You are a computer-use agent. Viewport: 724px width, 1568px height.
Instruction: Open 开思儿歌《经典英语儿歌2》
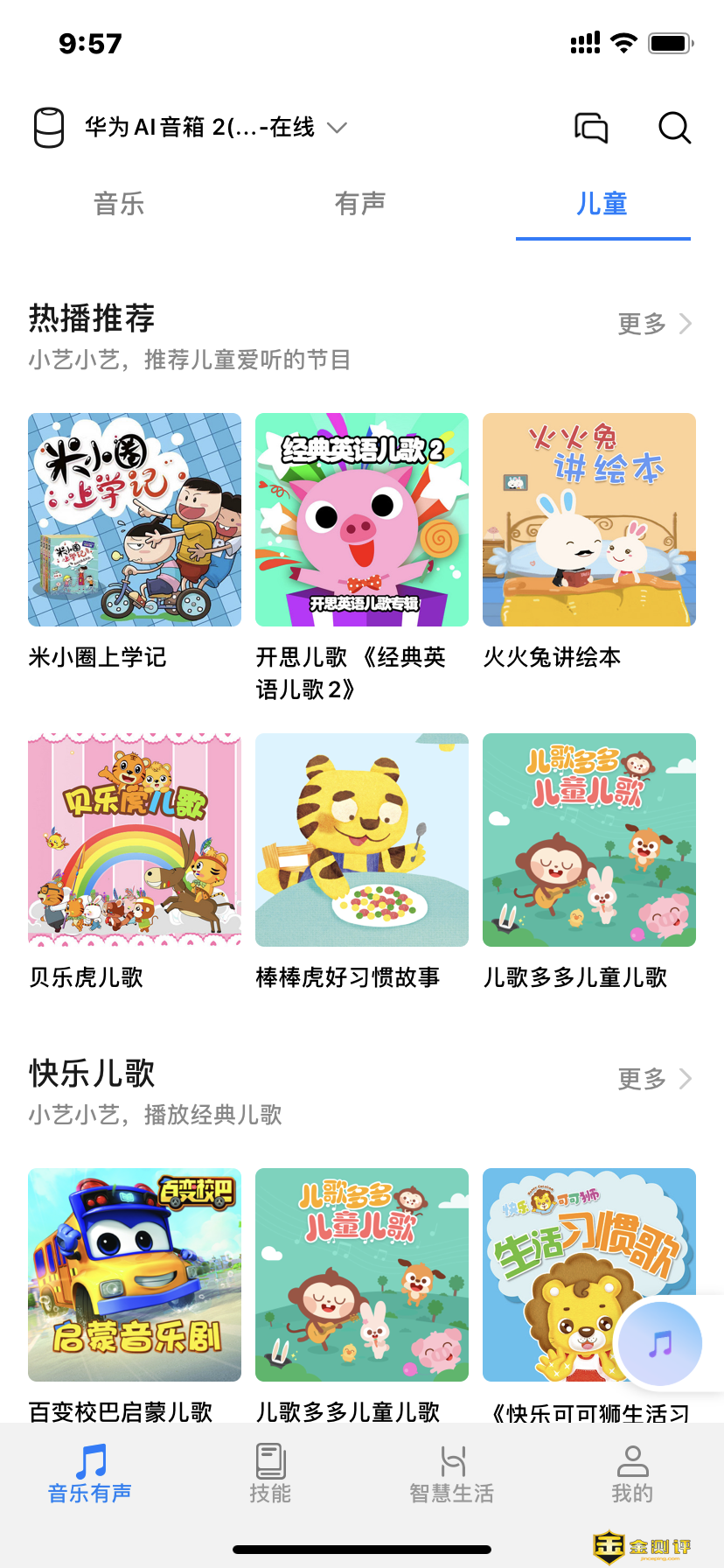coord(362,520)
